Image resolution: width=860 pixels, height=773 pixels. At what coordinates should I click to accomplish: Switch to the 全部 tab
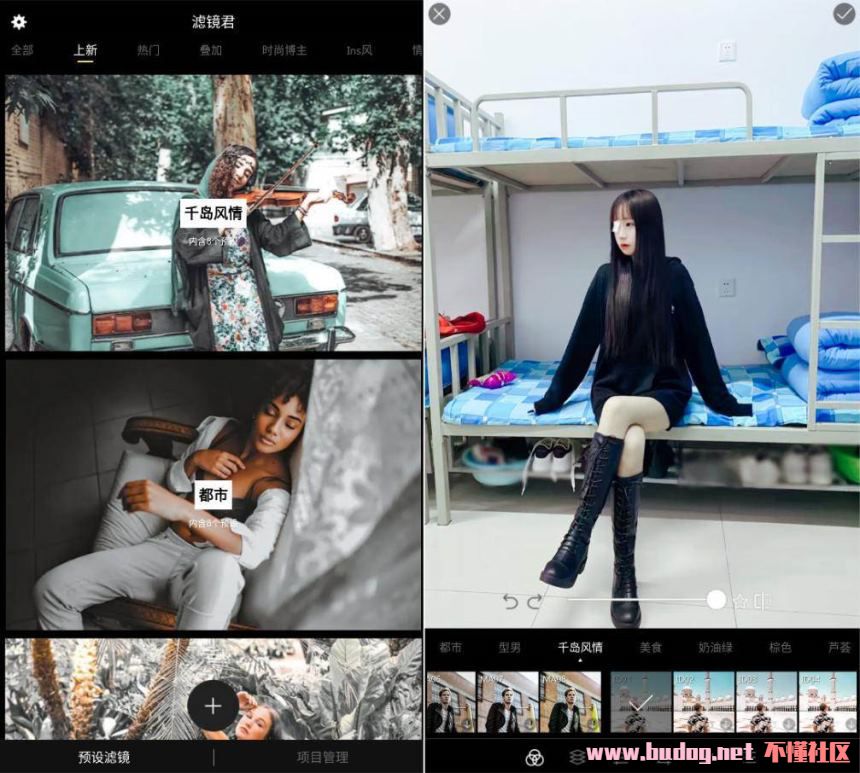click(22, 50)
